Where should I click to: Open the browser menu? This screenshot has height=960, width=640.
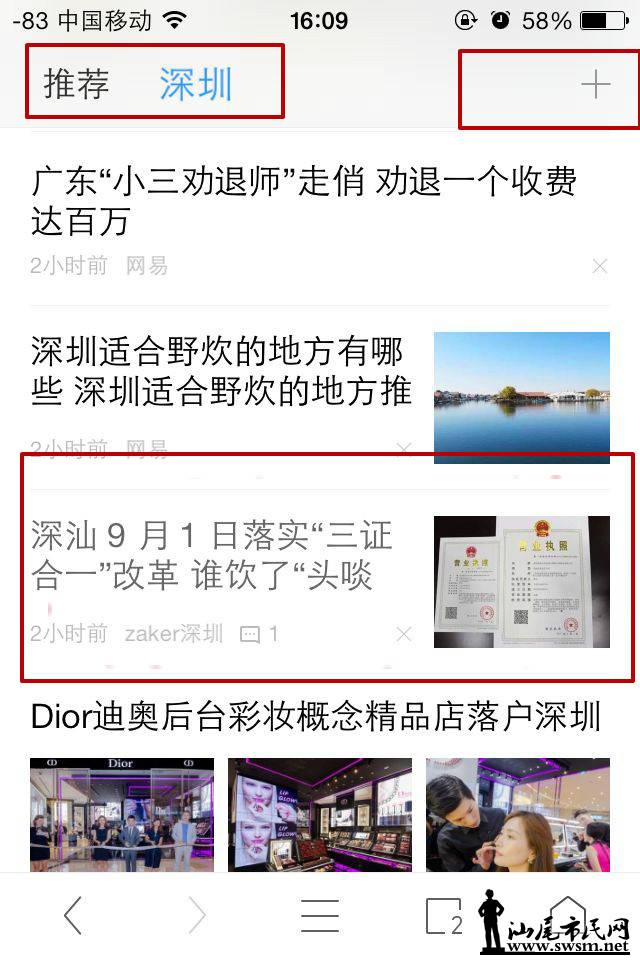[319, 915]
